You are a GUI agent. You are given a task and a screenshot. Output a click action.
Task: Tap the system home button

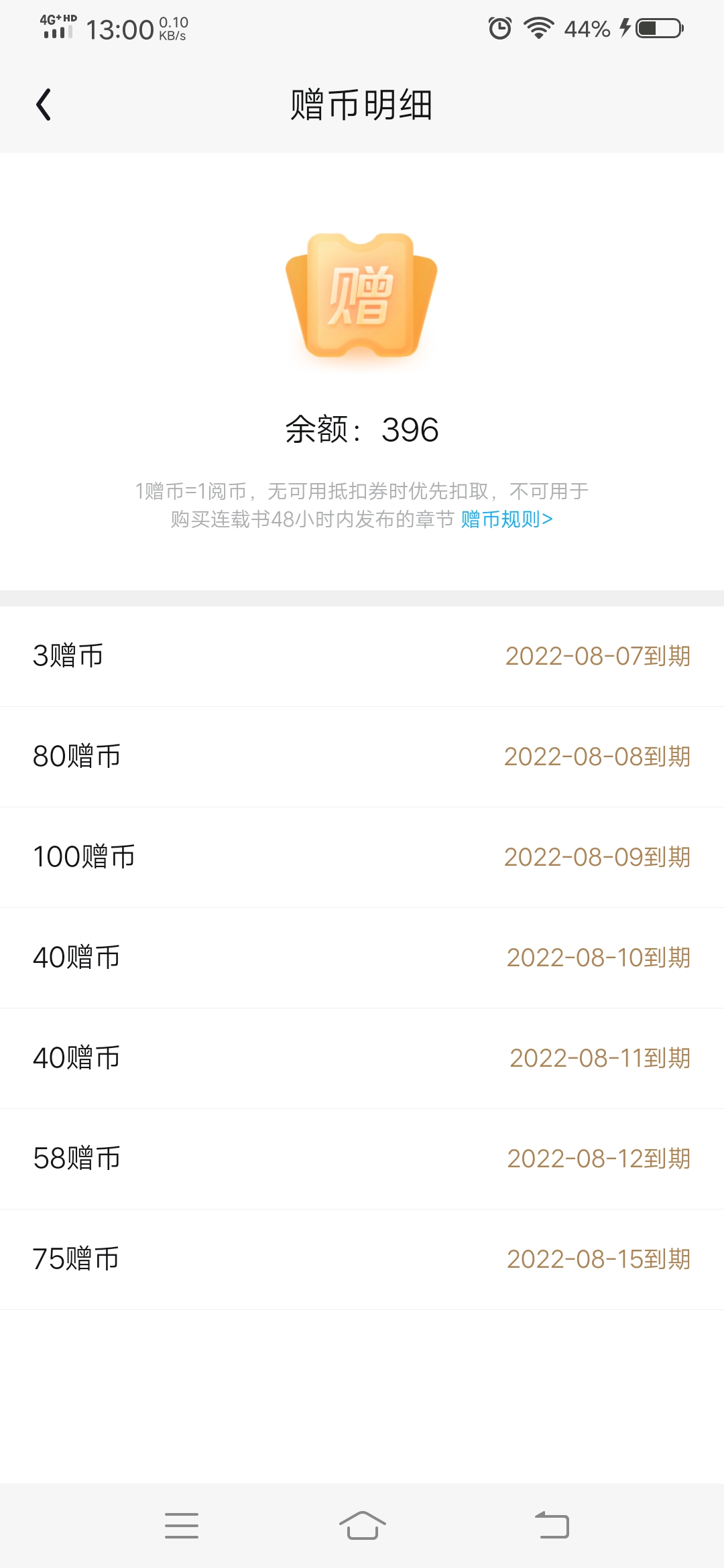(362, 1525)
